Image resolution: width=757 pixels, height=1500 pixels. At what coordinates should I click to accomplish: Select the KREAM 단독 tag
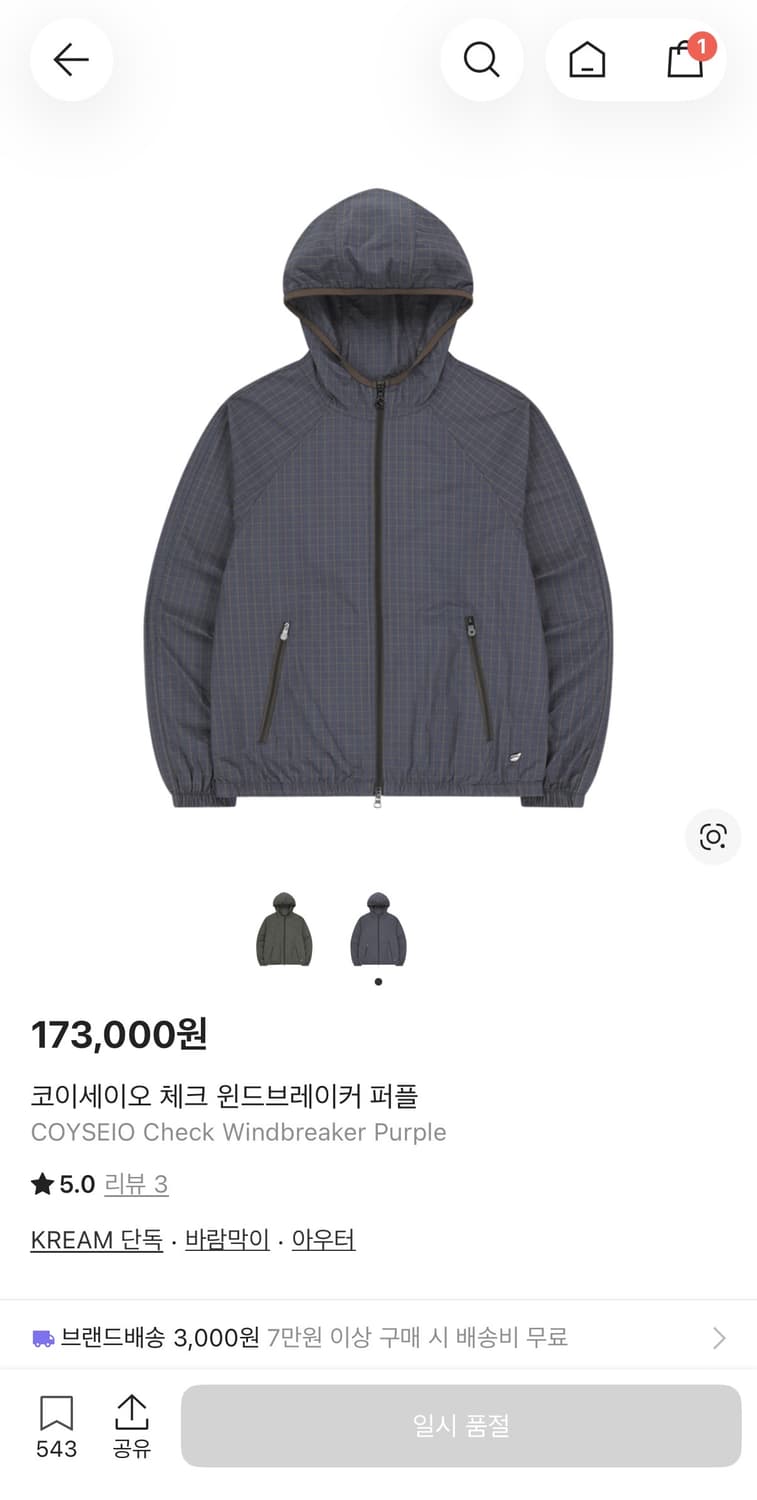tap(95, 1239)
